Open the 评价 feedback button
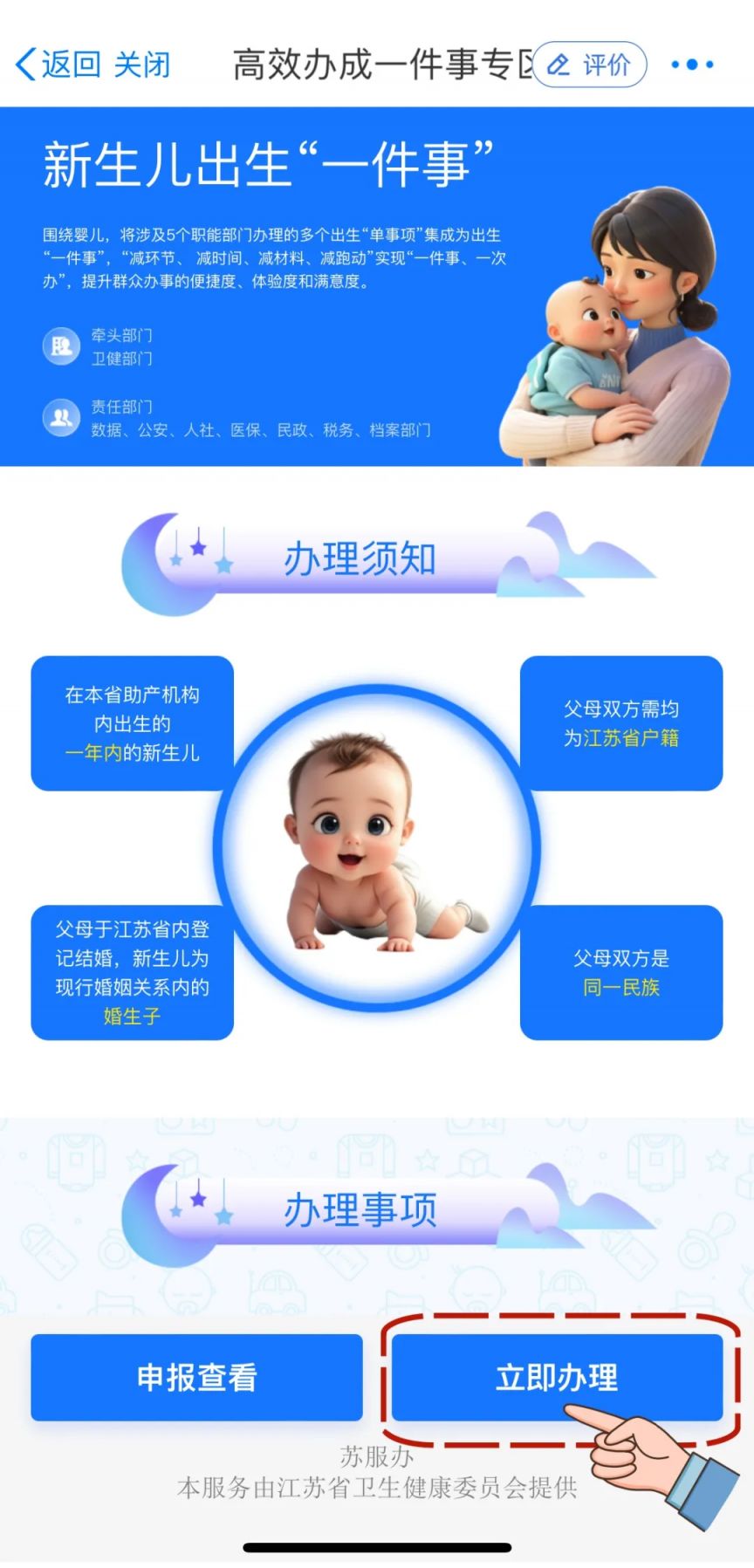 (590, 65)
